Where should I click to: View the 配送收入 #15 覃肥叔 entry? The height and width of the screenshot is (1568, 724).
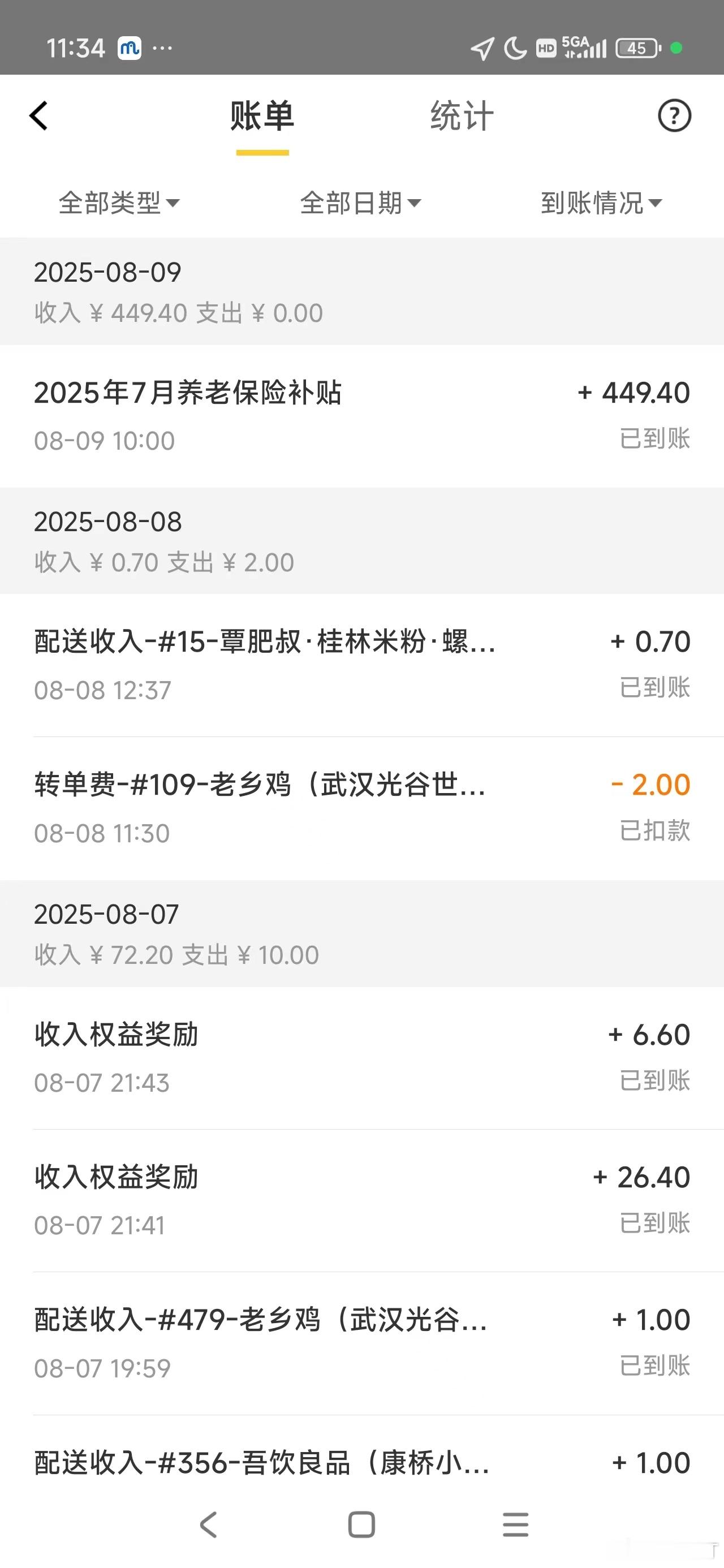click(x=361, y=665)
